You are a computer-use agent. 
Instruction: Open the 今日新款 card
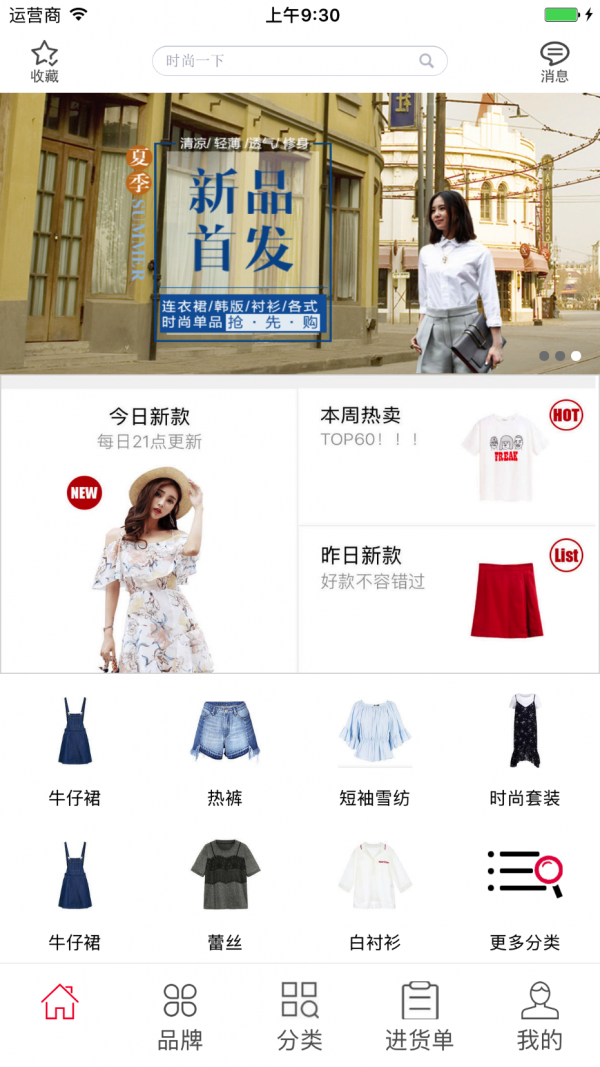(x=150, y=530)
